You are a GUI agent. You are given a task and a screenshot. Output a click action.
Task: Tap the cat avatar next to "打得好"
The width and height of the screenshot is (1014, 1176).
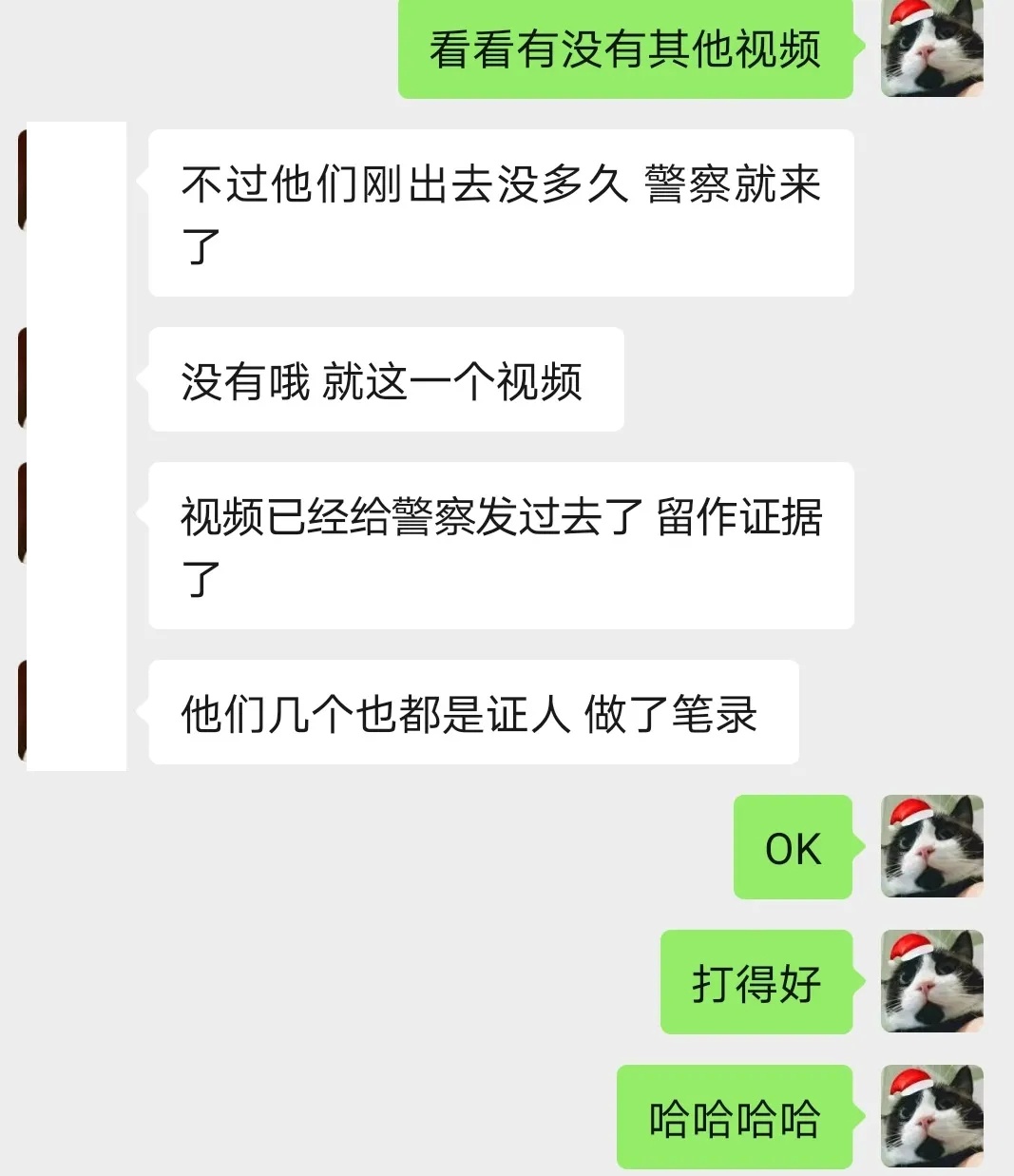point(931,981)
